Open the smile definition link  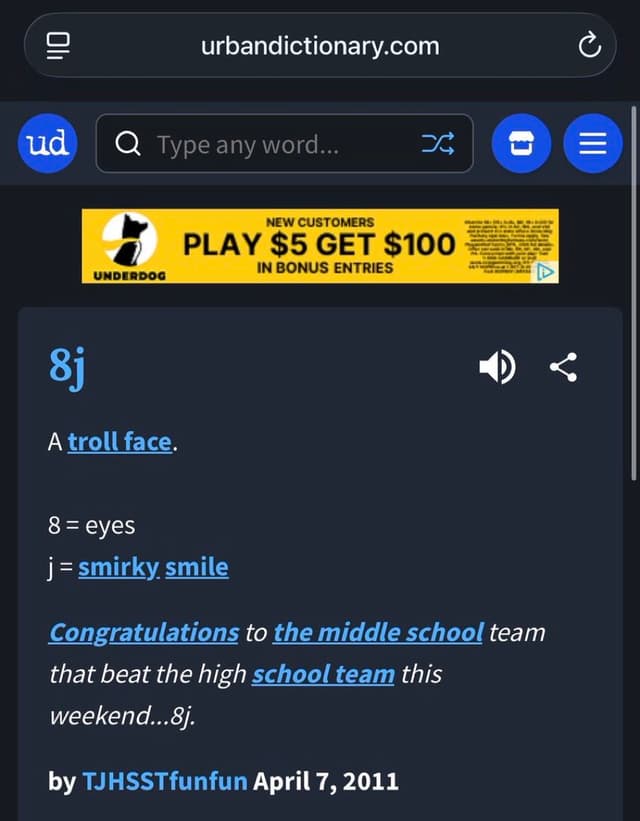tap(197, 568)
